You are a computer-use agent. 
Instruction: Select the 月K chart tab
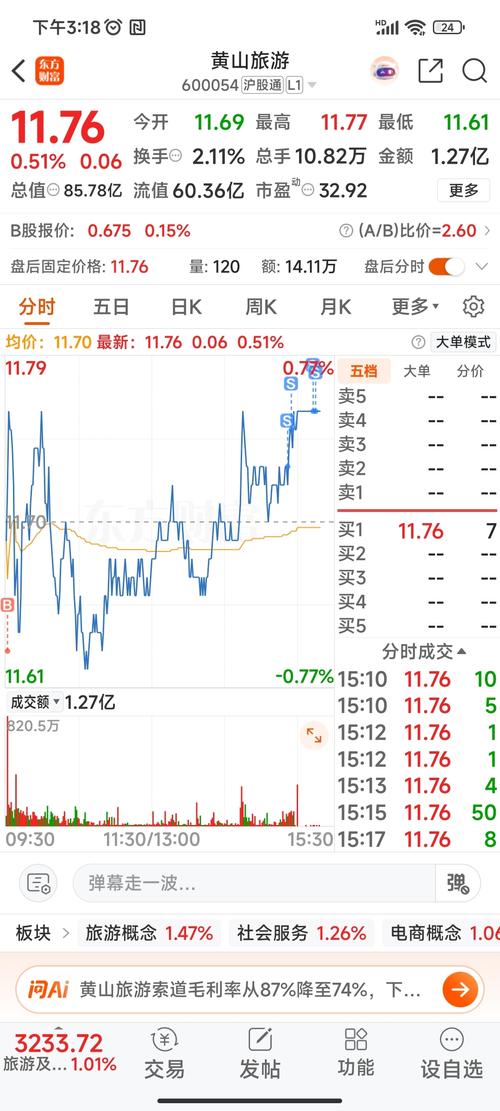pos(336,307)
